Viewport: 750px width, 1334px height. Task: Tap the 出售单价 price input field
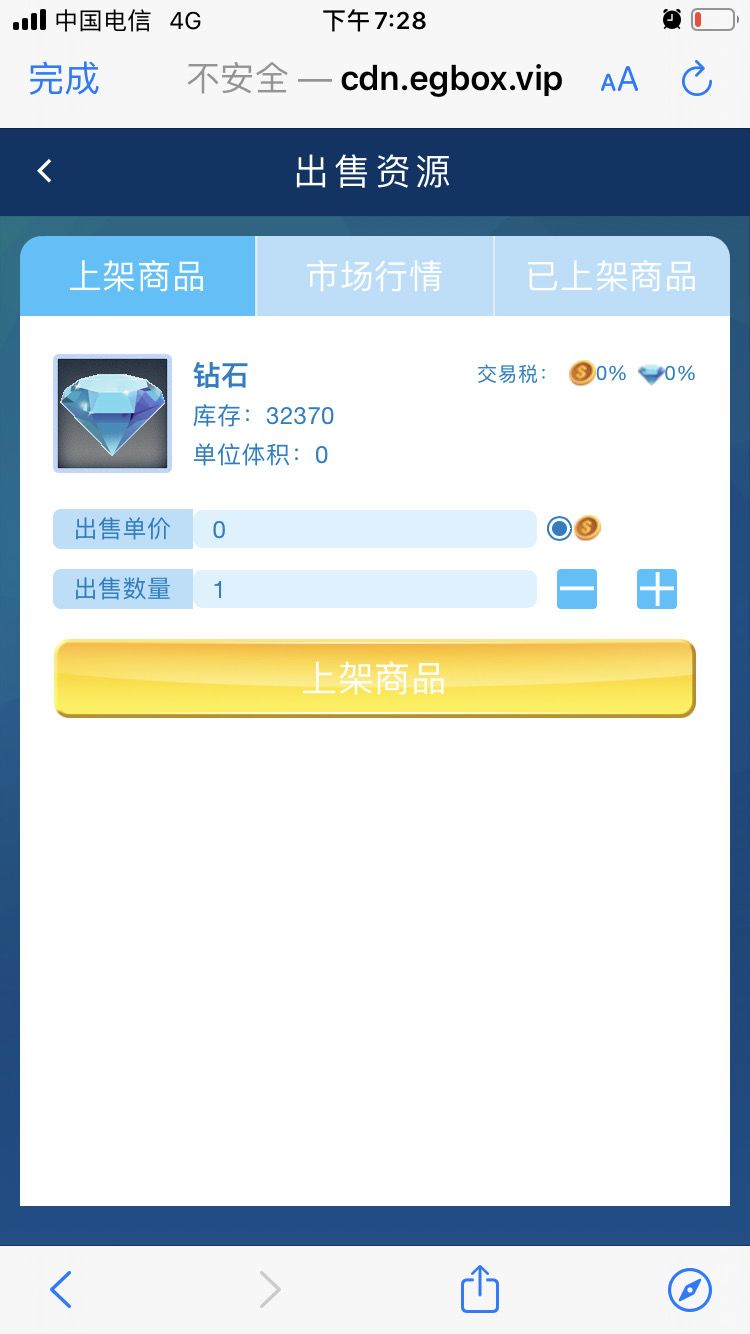click(x=365, y=528)
